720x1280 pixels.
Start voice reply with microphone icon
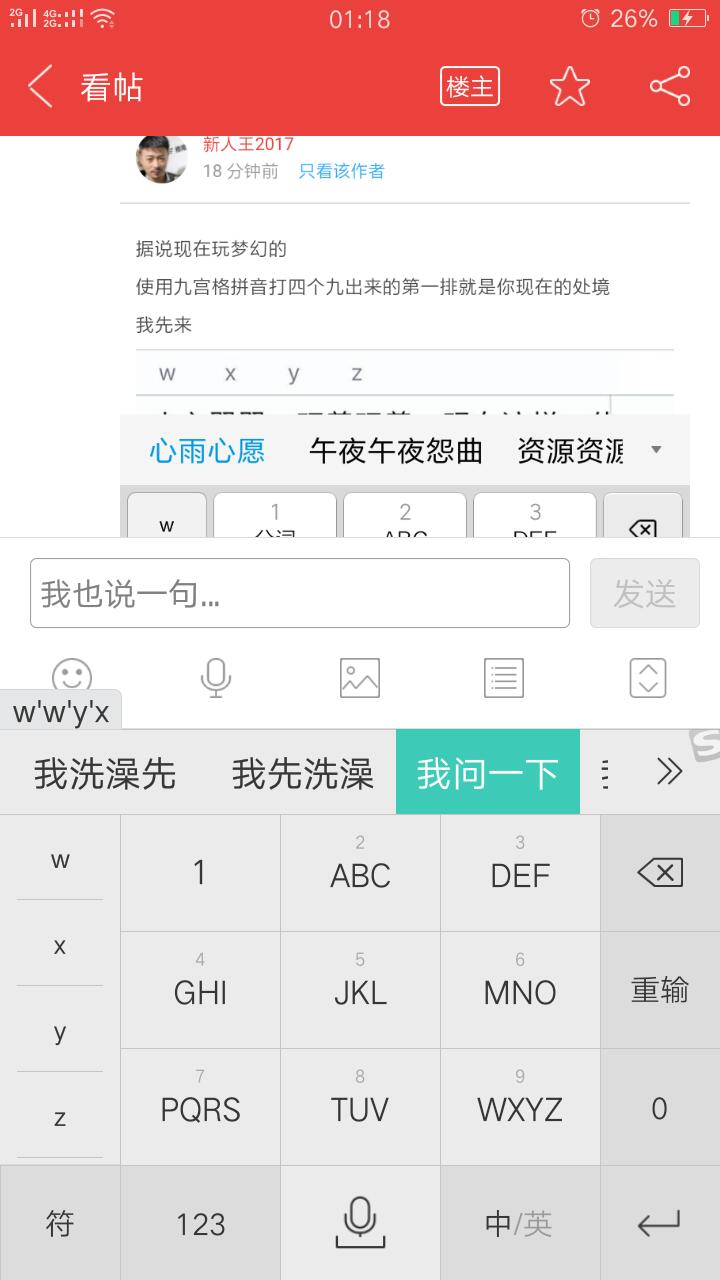coord(216,678)
